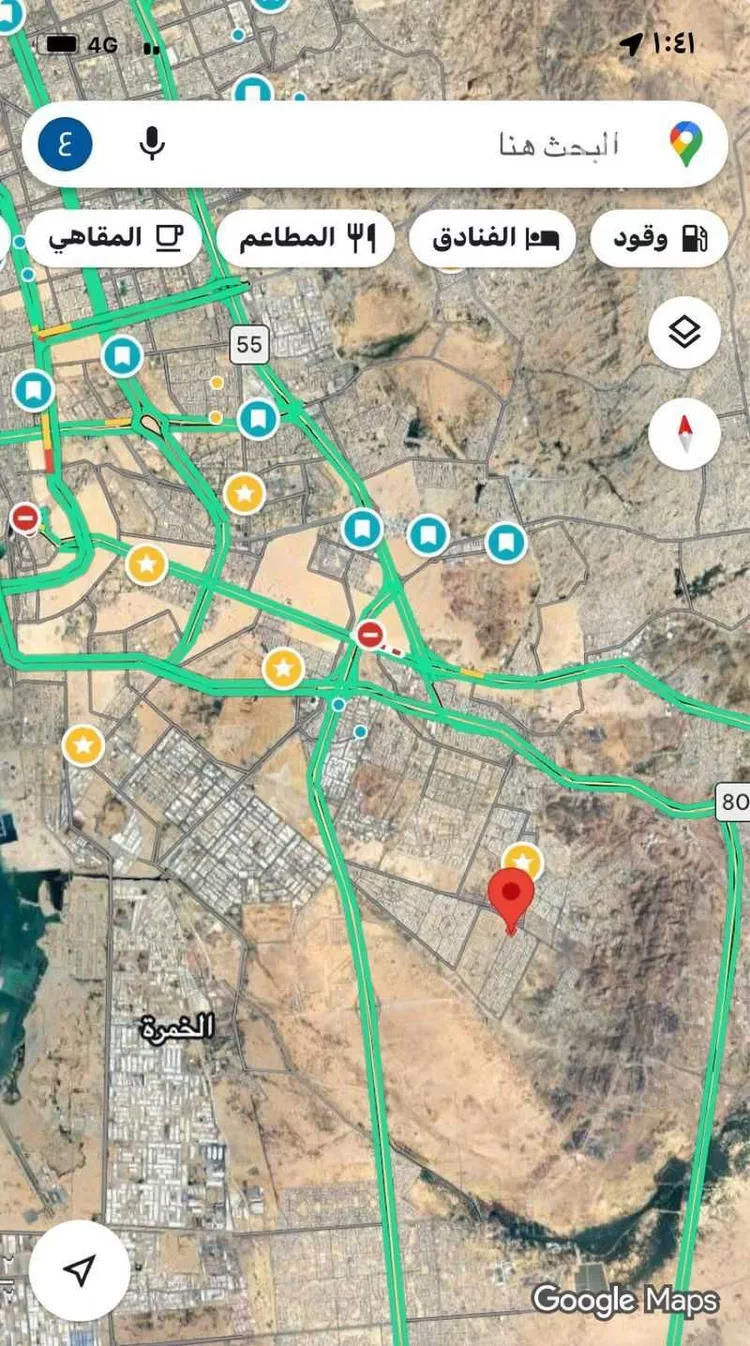Image resolution: width=750 pixels, height=1346 pixels.
Task: Tap the compass to reset map orientation
Action: coord(684,433)
